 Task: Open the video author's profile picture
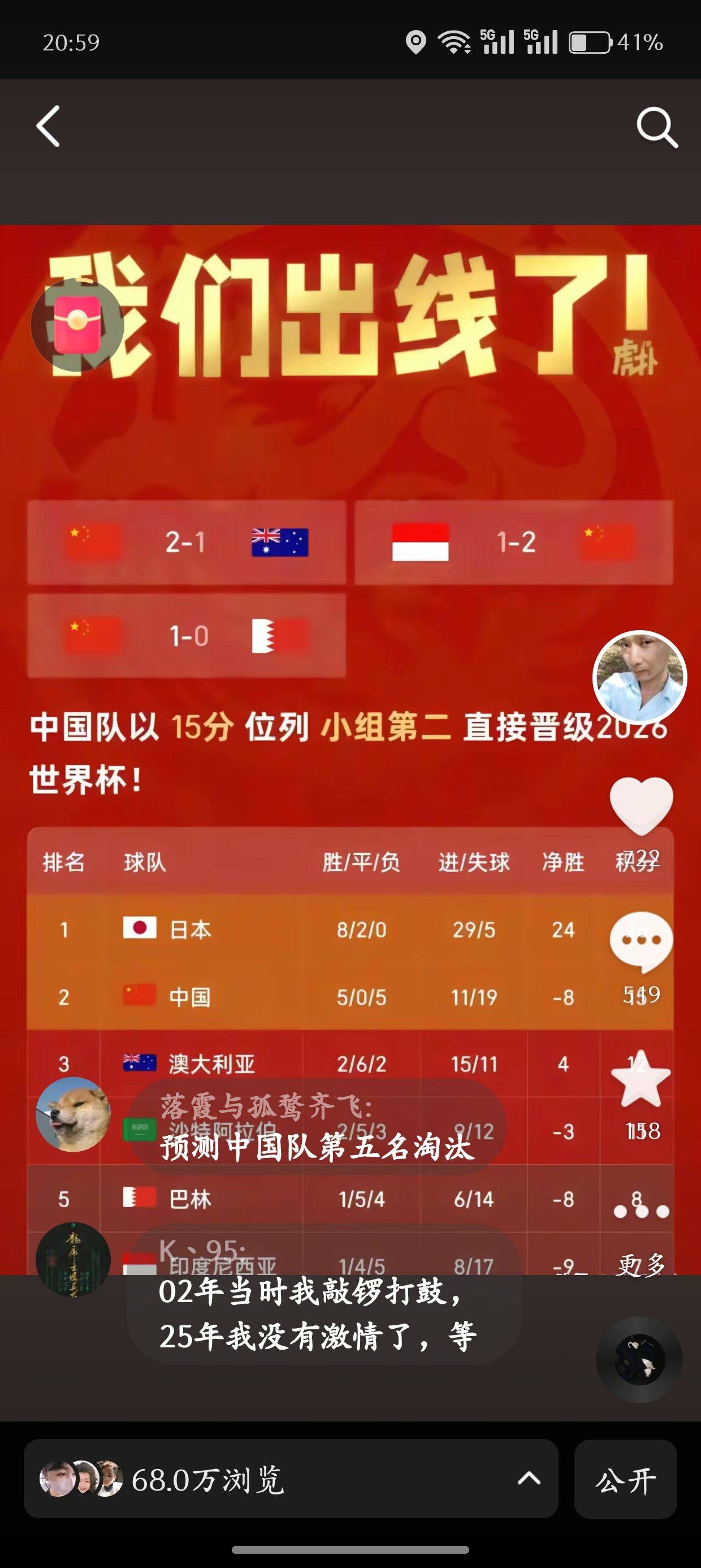(x=639, y=677)
